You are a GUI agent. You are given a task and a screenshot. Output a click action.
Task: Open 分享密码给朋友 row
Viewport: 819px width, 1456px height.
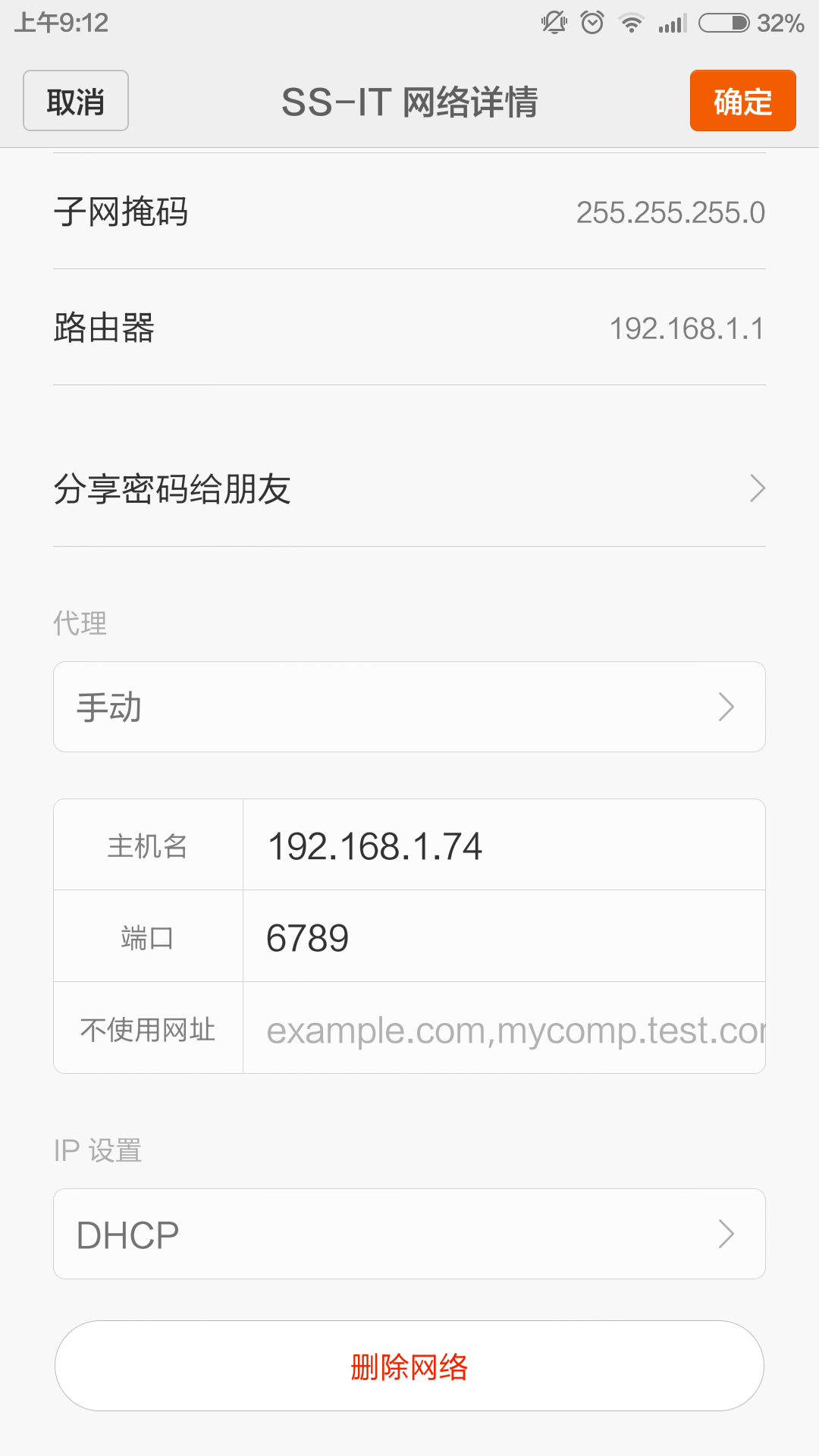click(409, 488)
